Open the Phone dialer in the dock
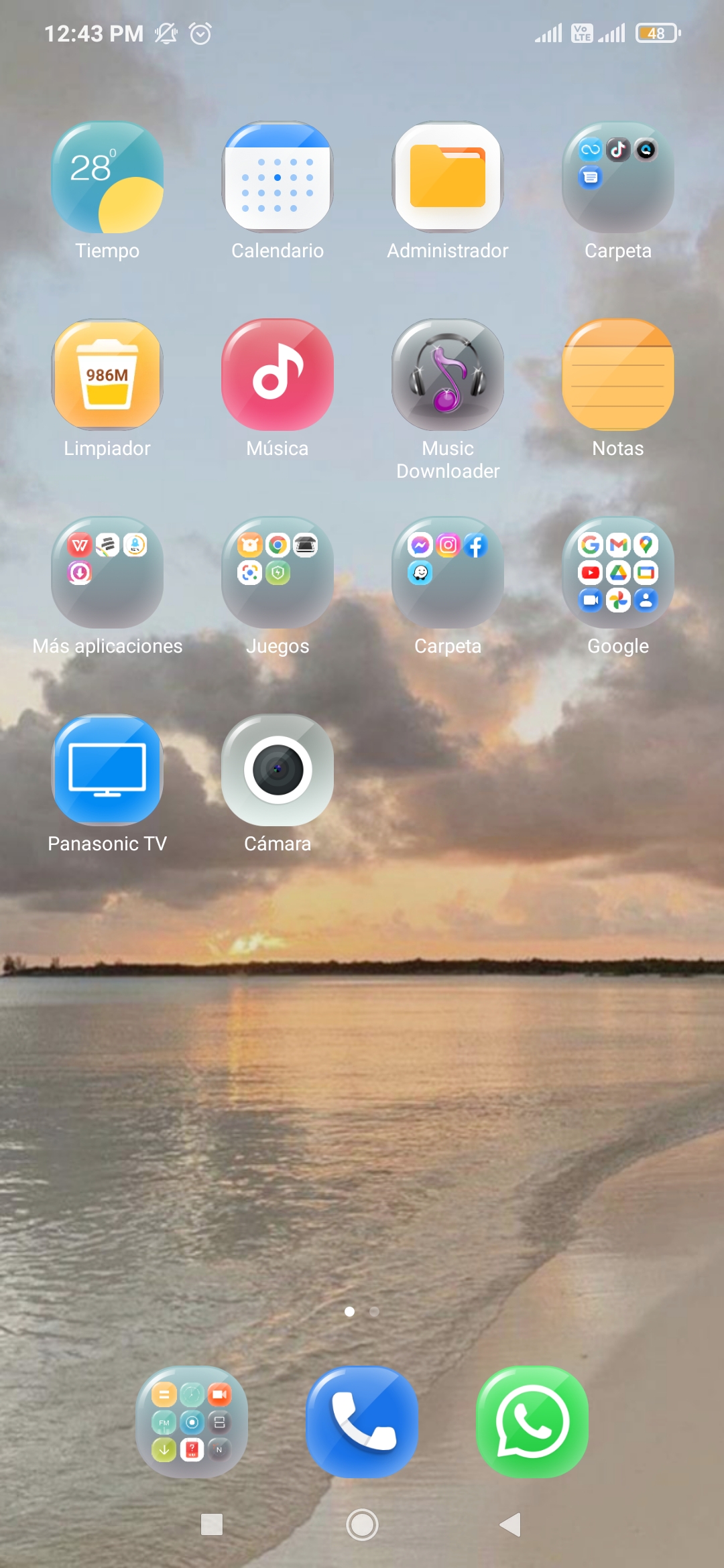724x1568 pixels. tap(362, 1422)
